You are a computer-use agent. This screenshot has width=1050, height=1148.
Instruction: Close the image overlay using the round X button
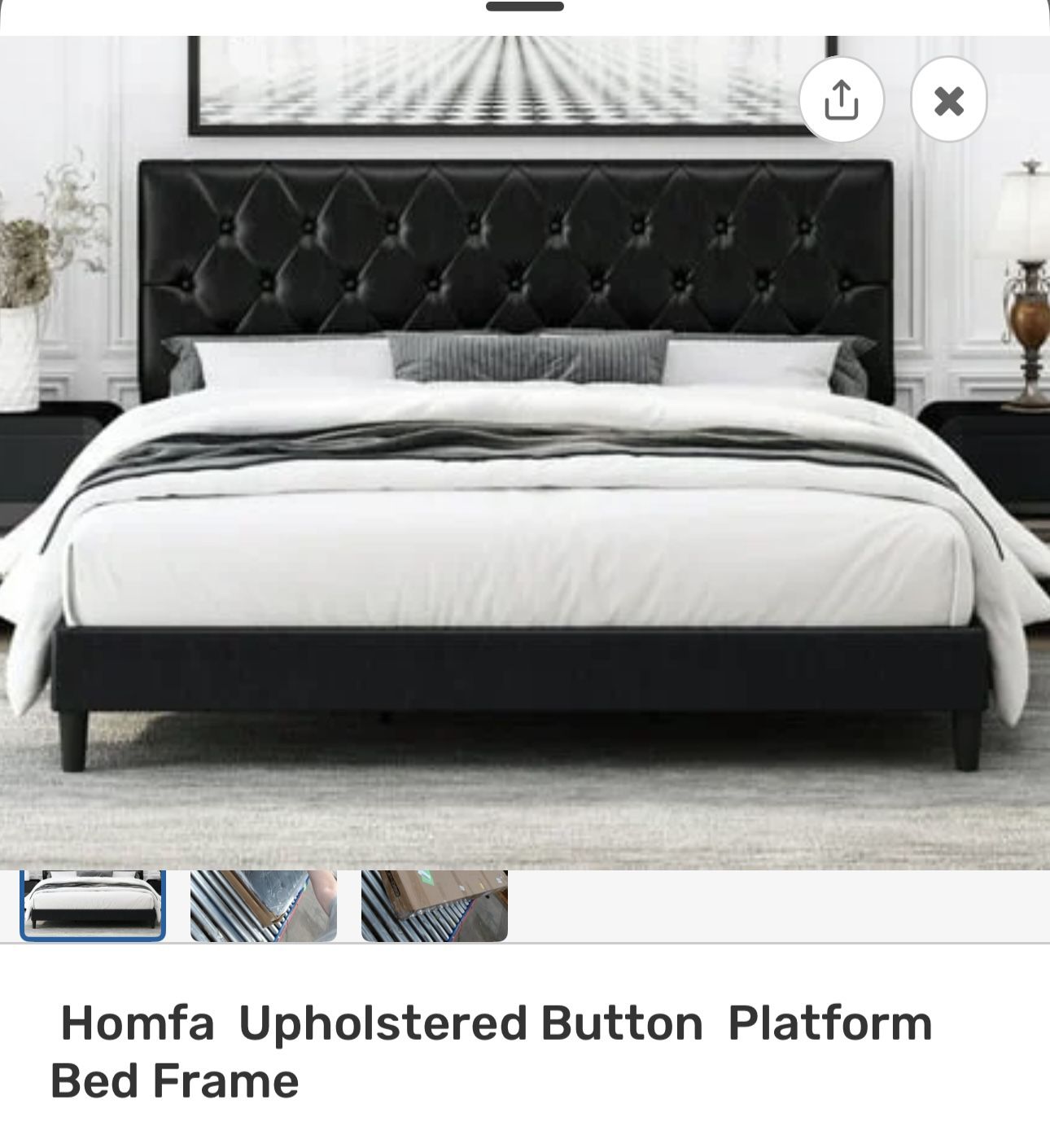(948, 99)
